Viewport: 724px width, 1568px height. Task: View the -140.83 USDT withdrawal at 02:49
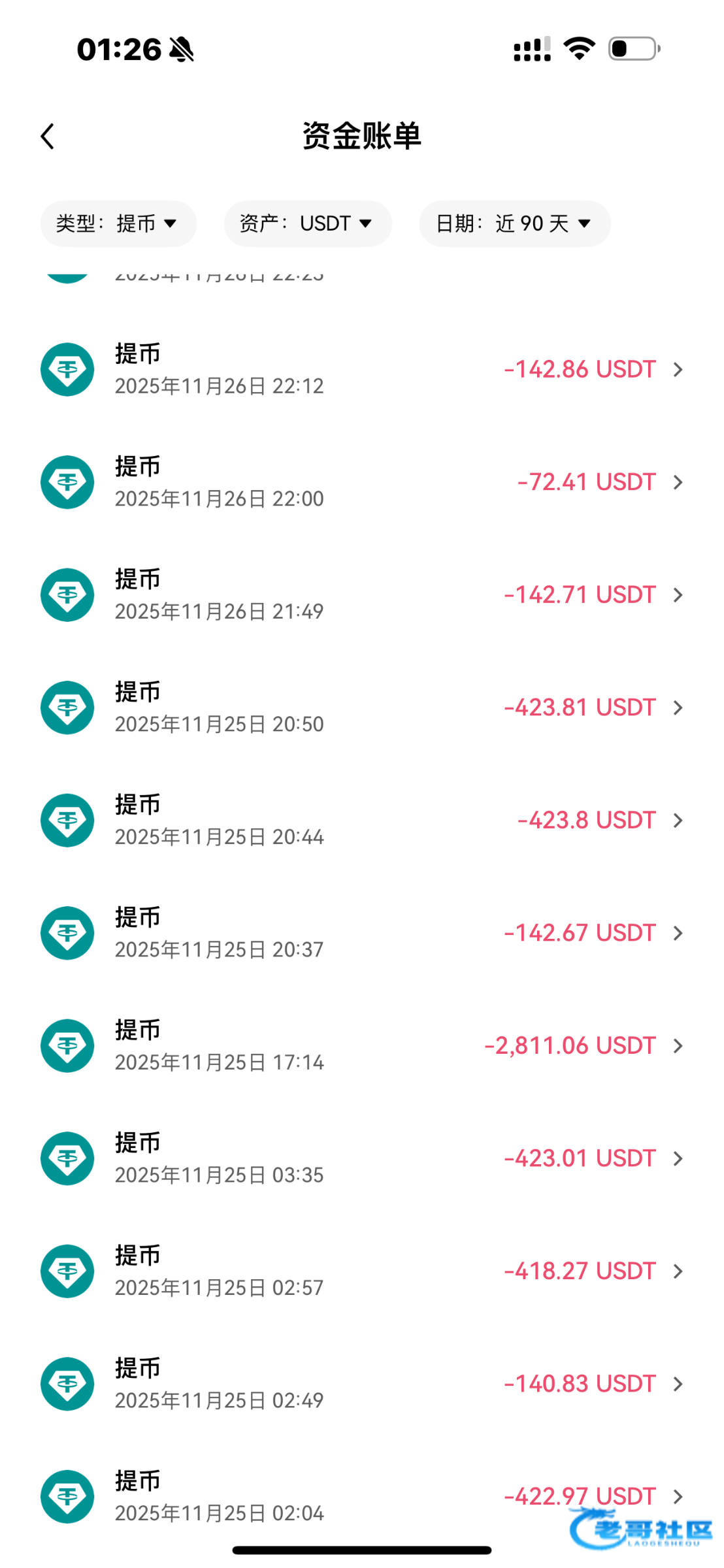(362, 1384)
